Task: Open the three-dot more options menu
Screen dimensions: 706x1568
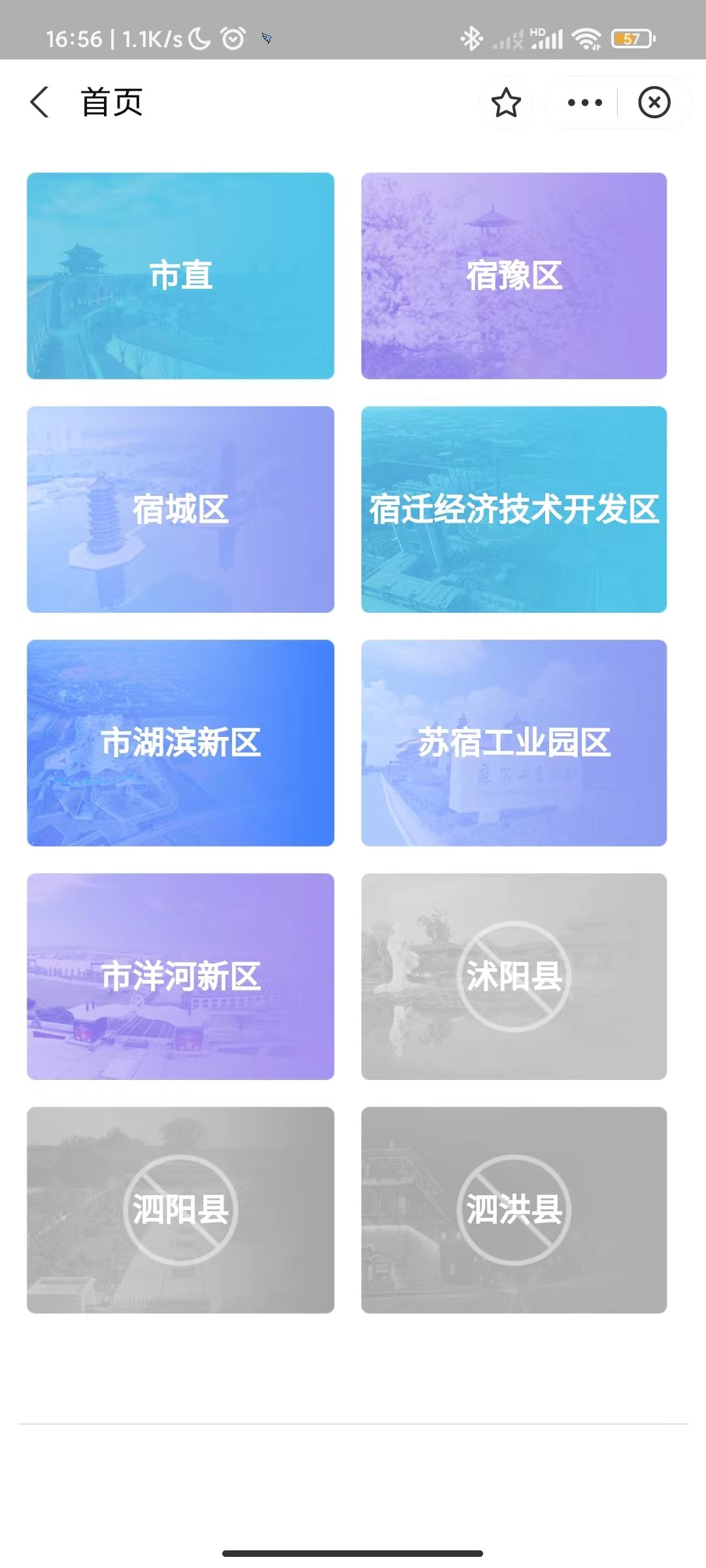Action: (584, 103)
